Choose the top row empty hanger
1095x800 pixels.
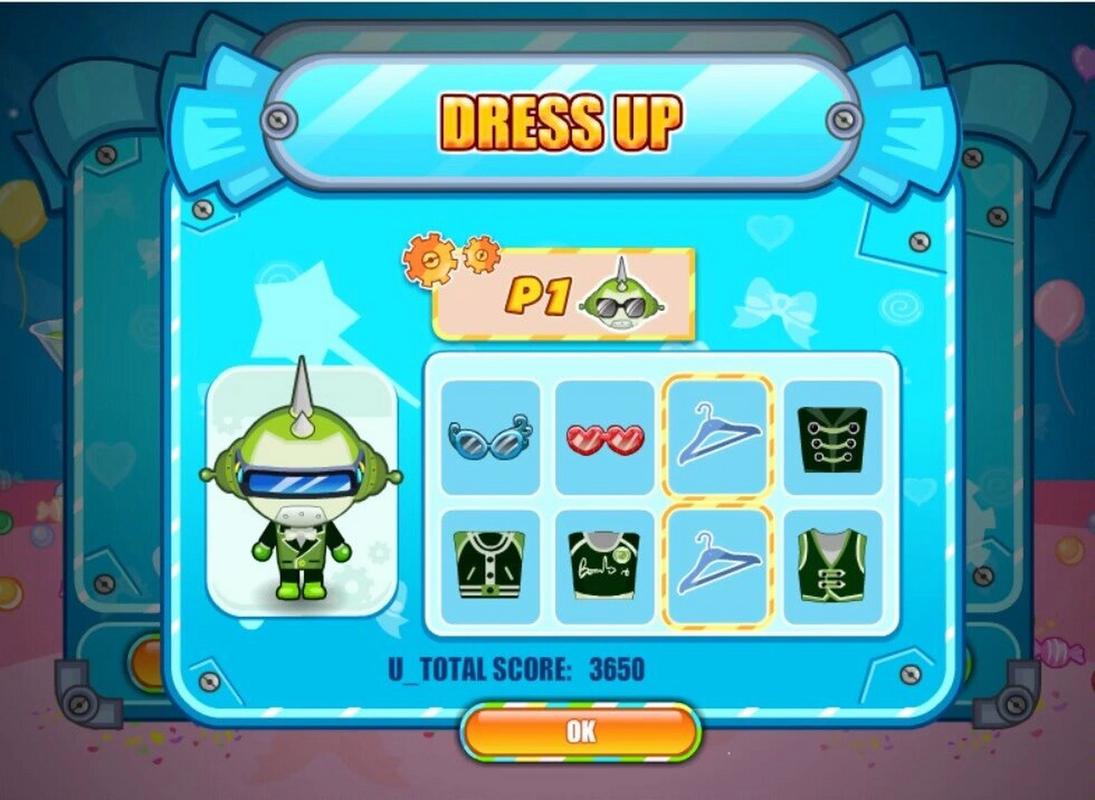point(718,437)
